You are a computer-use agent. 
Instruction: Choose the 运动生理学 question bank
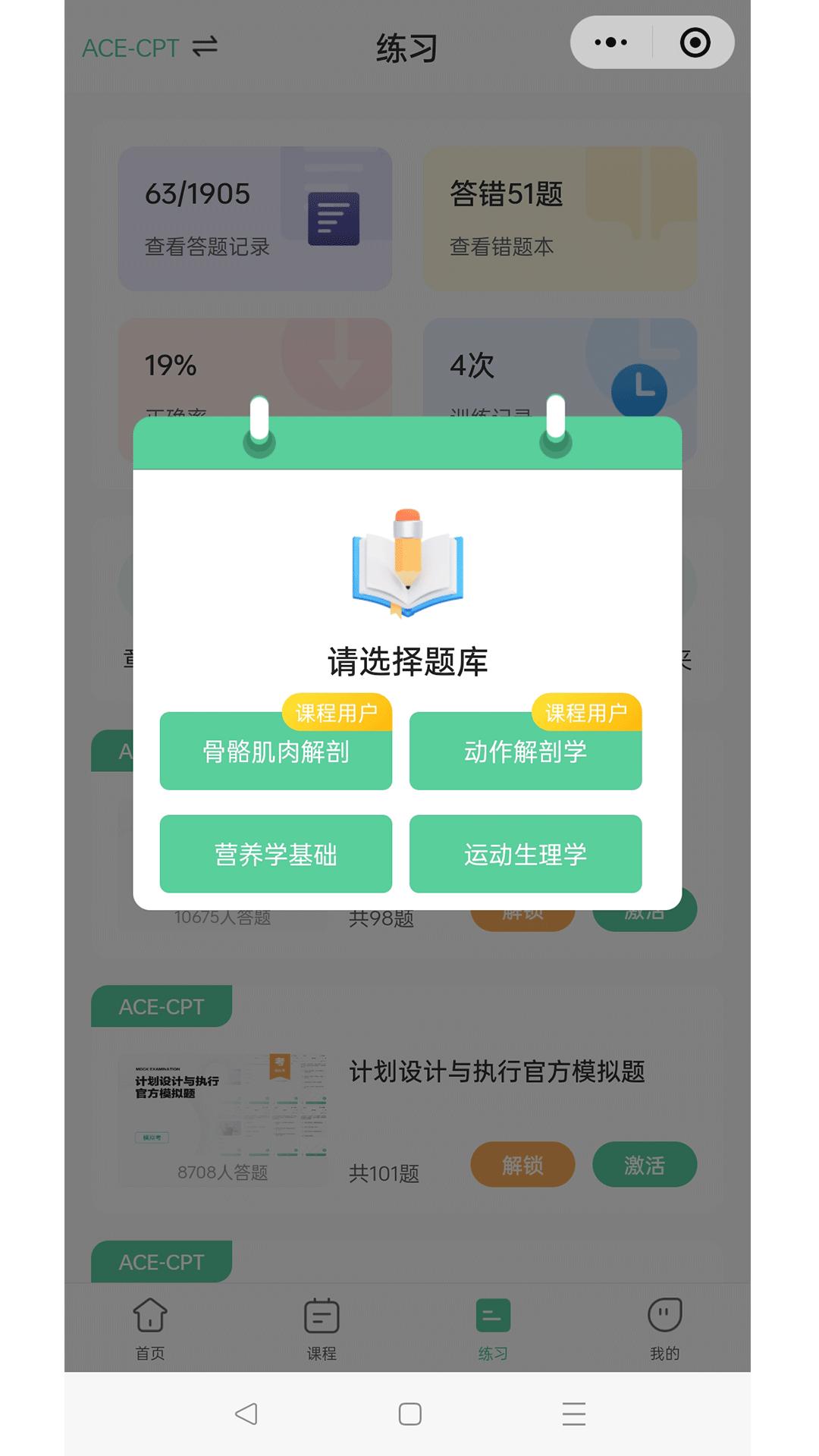click(526, 853)
